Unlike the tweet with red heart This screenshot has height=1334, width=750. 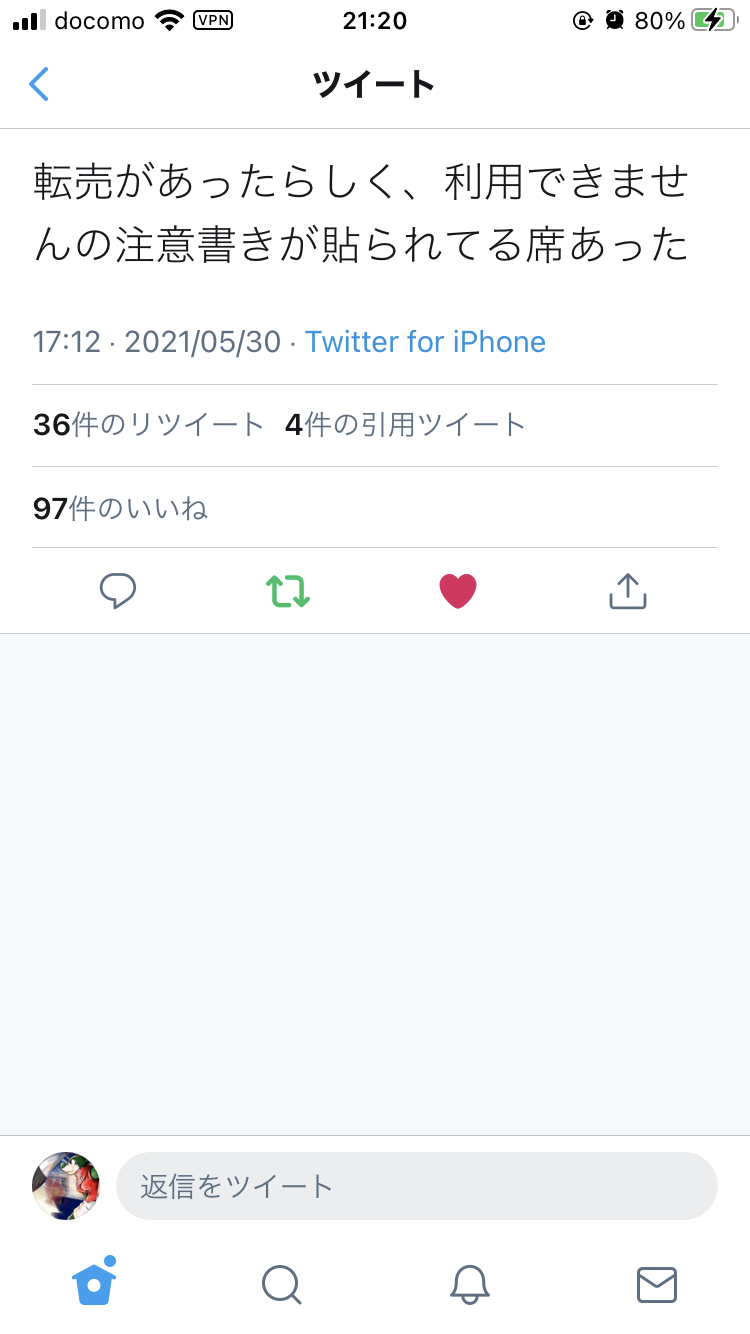[x=458, y=591]
